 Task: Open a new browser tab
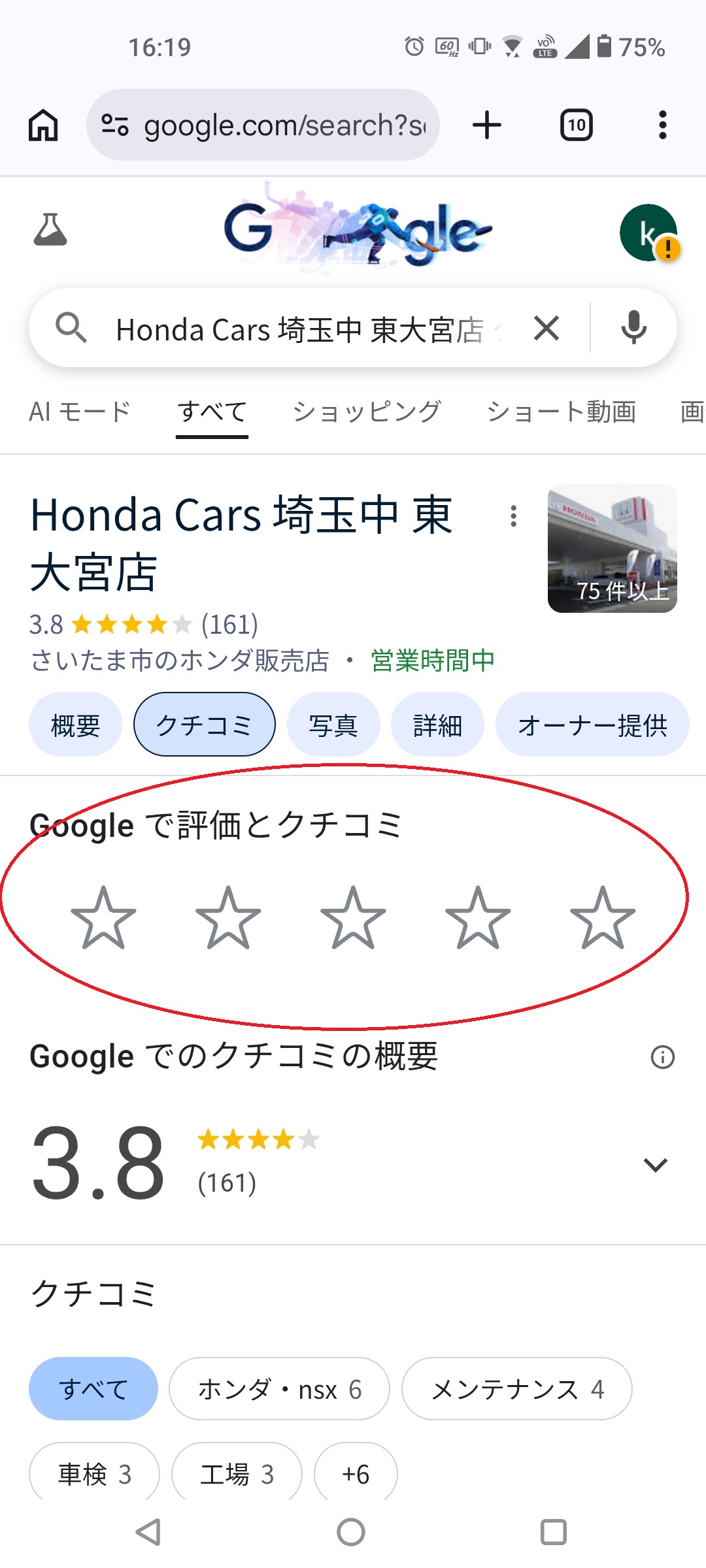[487, 125]
